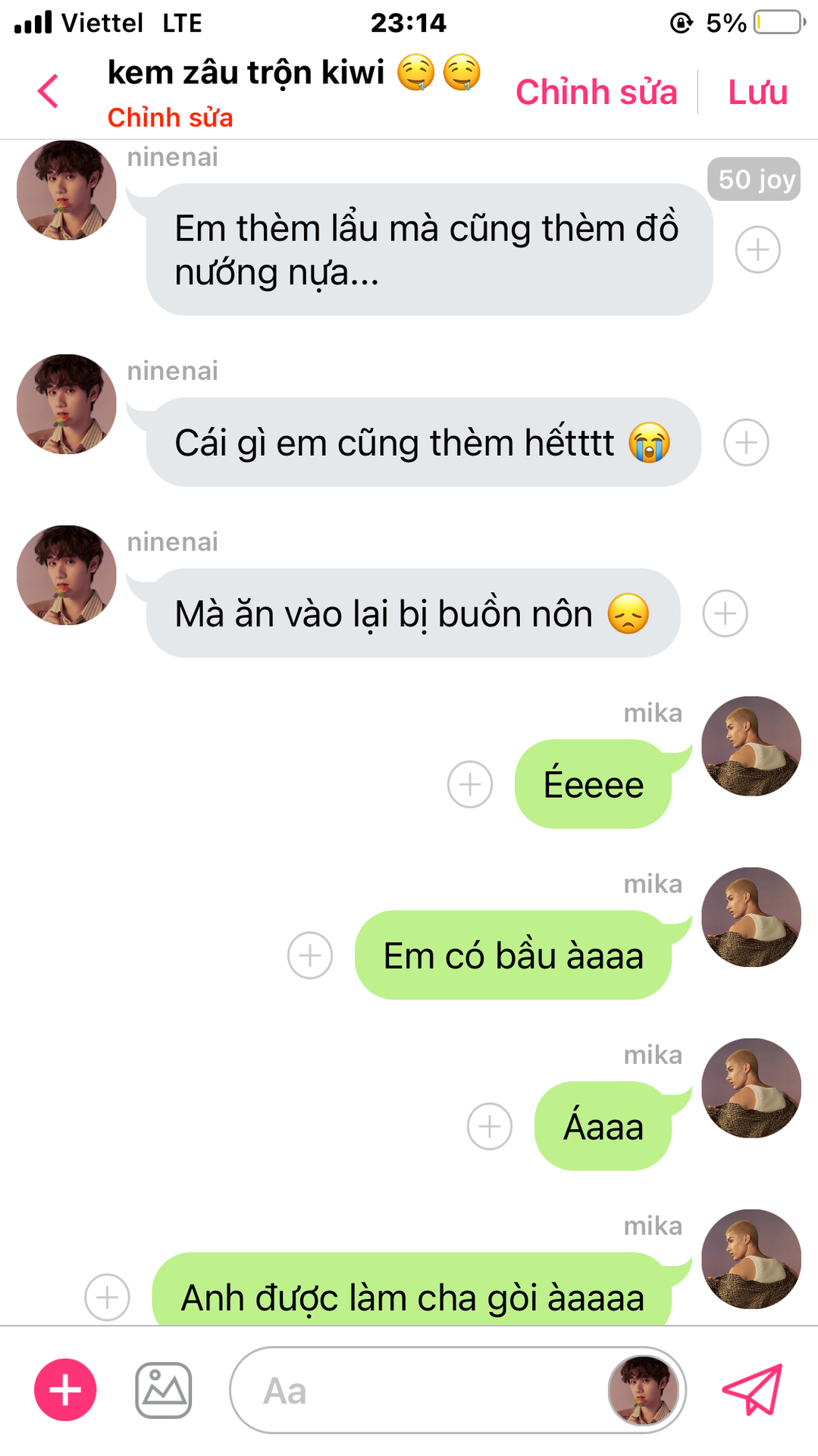Tap the red Chỉnh sửa under the title

(x=170, y=118)
